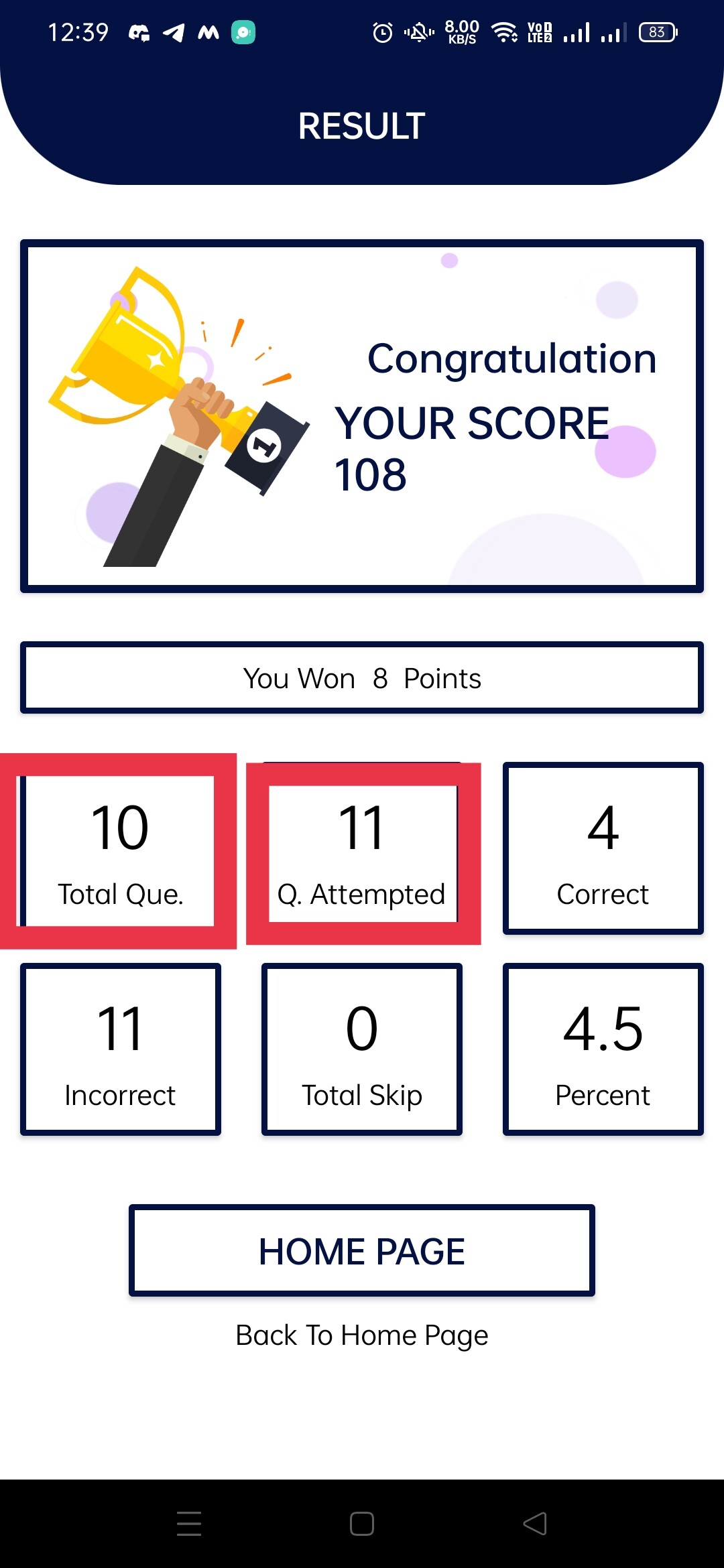Go back with the system back button
724x1568 pixels.
(535, 1523)
